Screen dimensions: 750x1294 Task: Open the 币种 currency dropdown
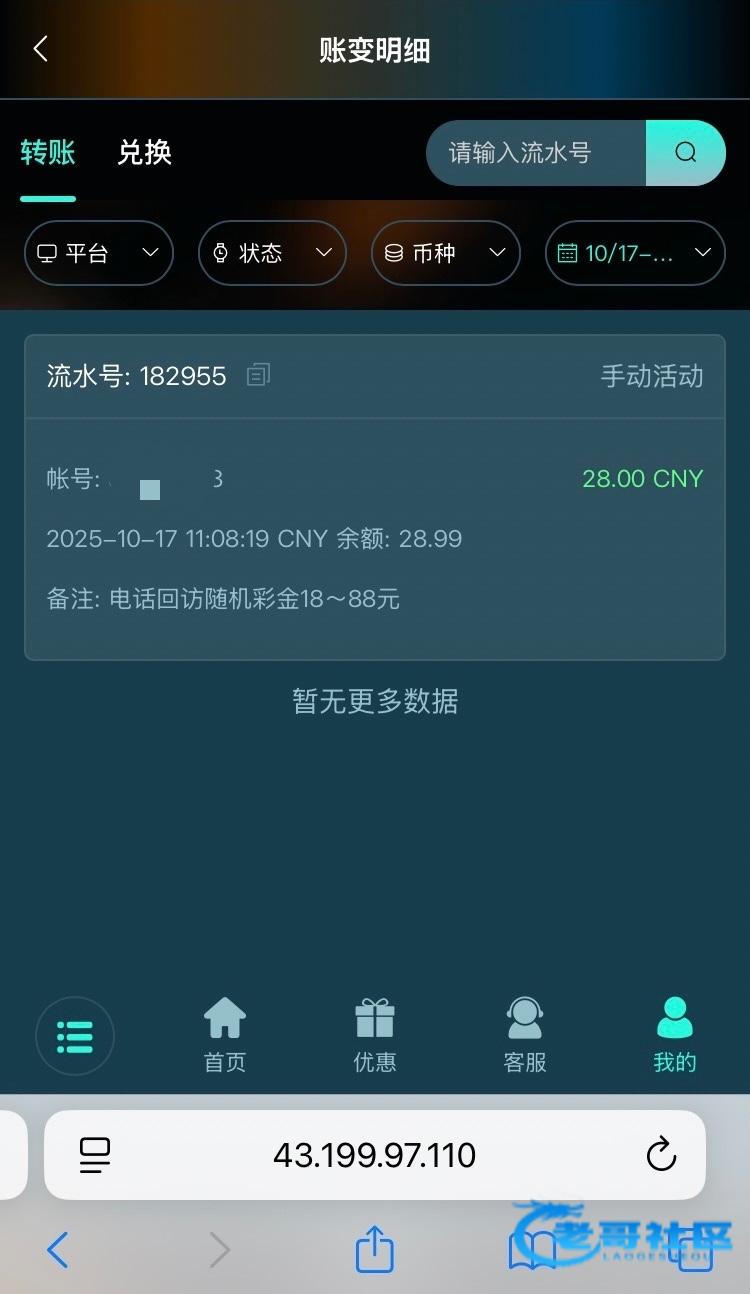[x=446, y=253]
